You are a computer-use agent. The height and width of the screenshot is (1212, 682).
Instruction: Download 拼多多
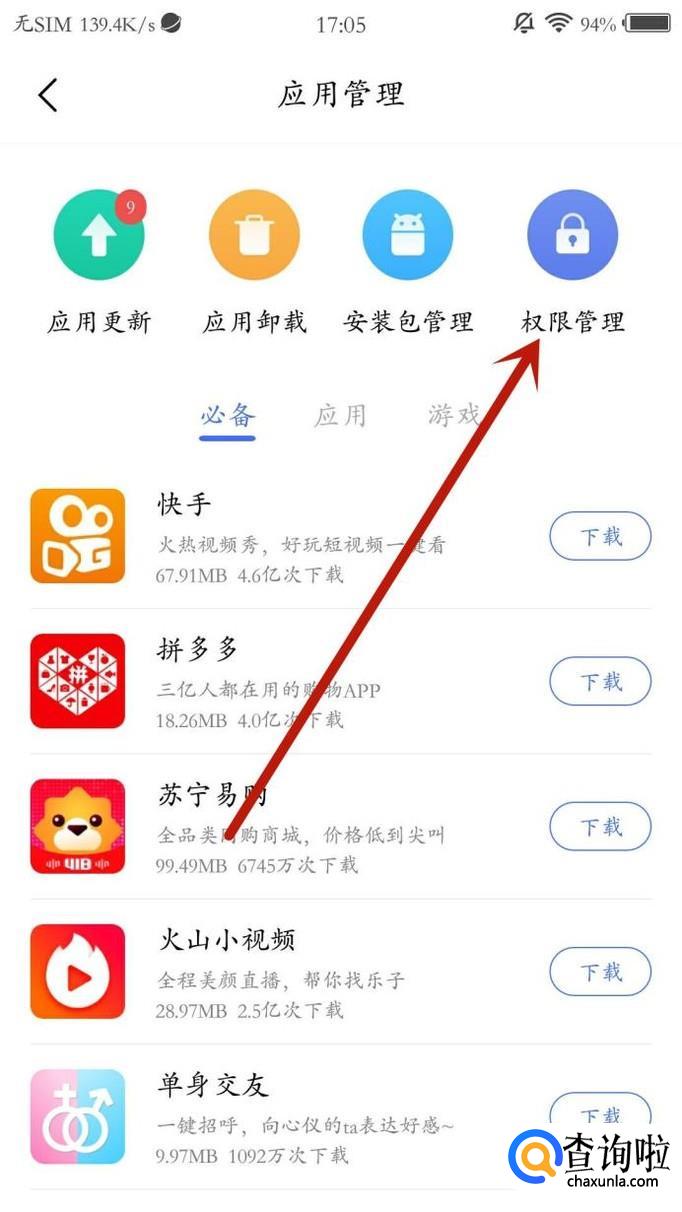[600, 682]
